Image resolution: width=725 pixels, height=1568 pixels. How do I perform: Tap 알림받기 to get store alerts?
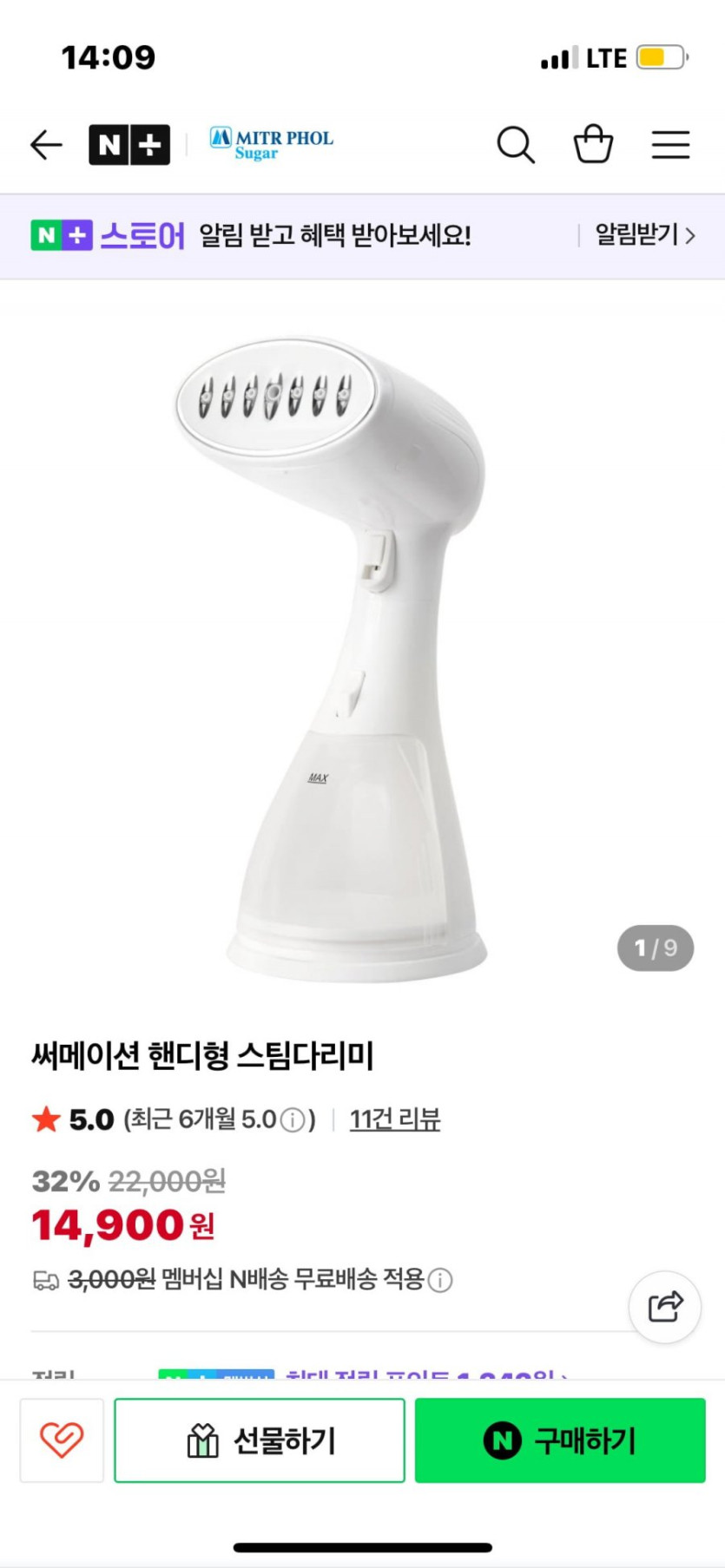(x=644, y=235)
